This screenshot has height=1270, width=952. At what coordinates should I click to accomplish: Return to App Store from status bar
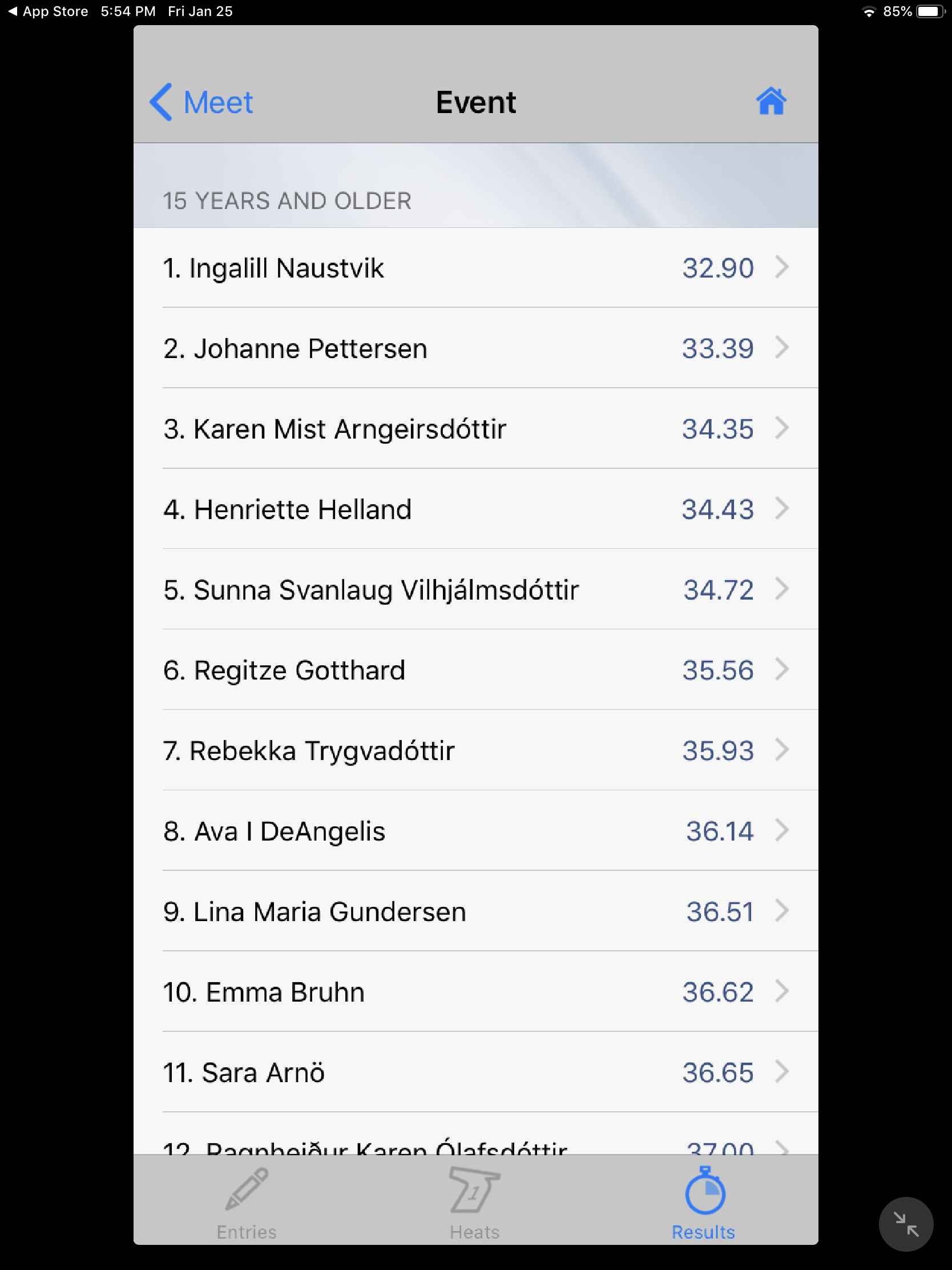pyautogui.click(x=48, y=11)
